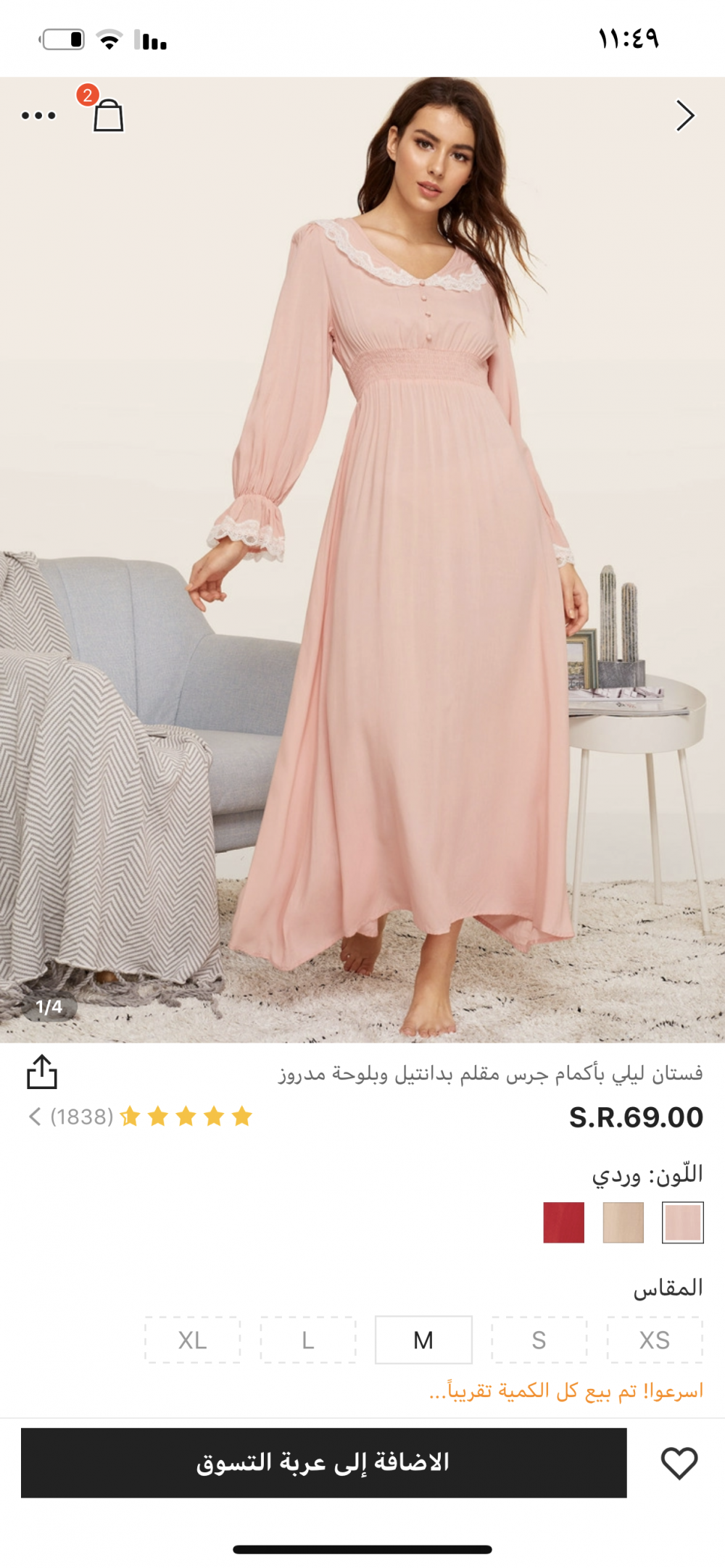
Task: Go back using the top arrow
Action: pos(684,116)
